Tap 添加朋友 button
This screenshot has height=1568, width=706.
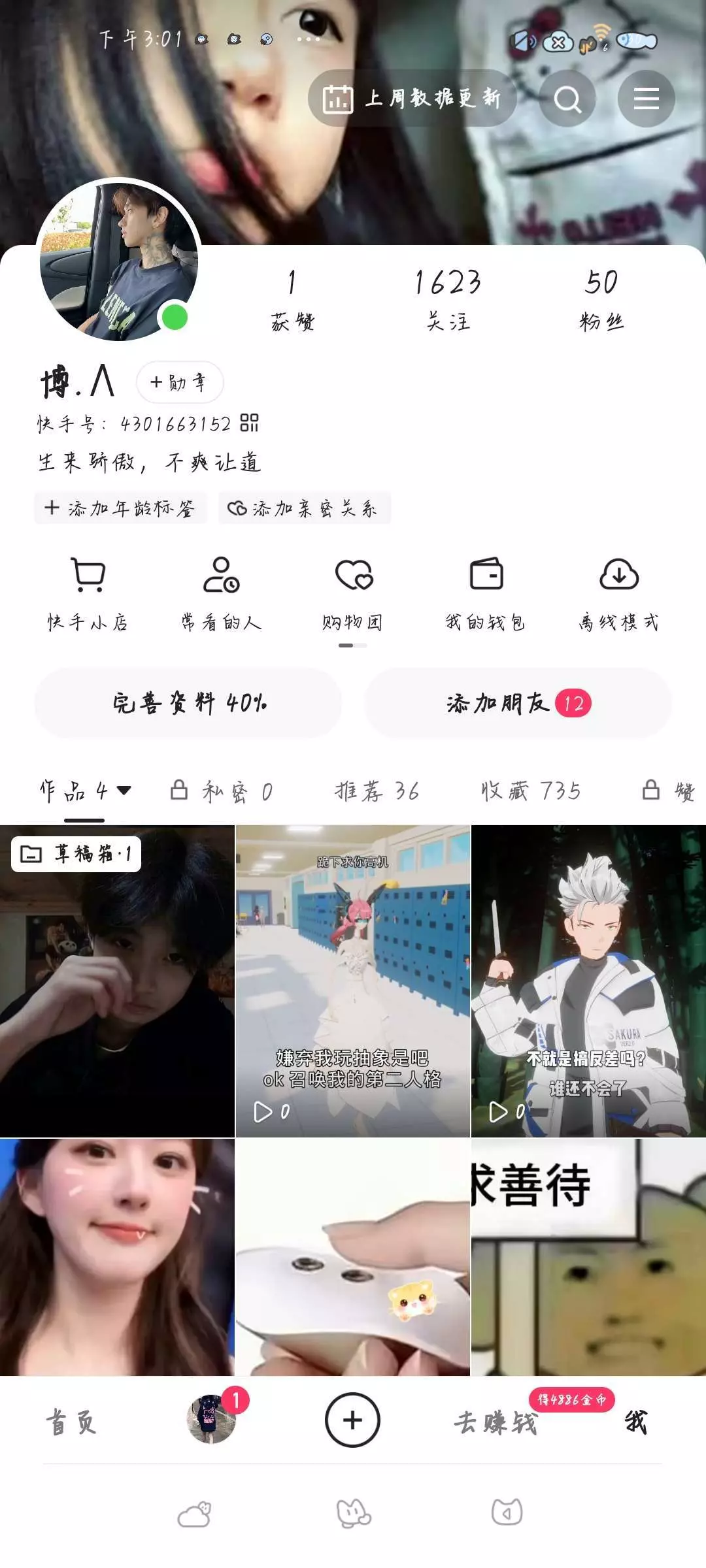pos(518,703)
